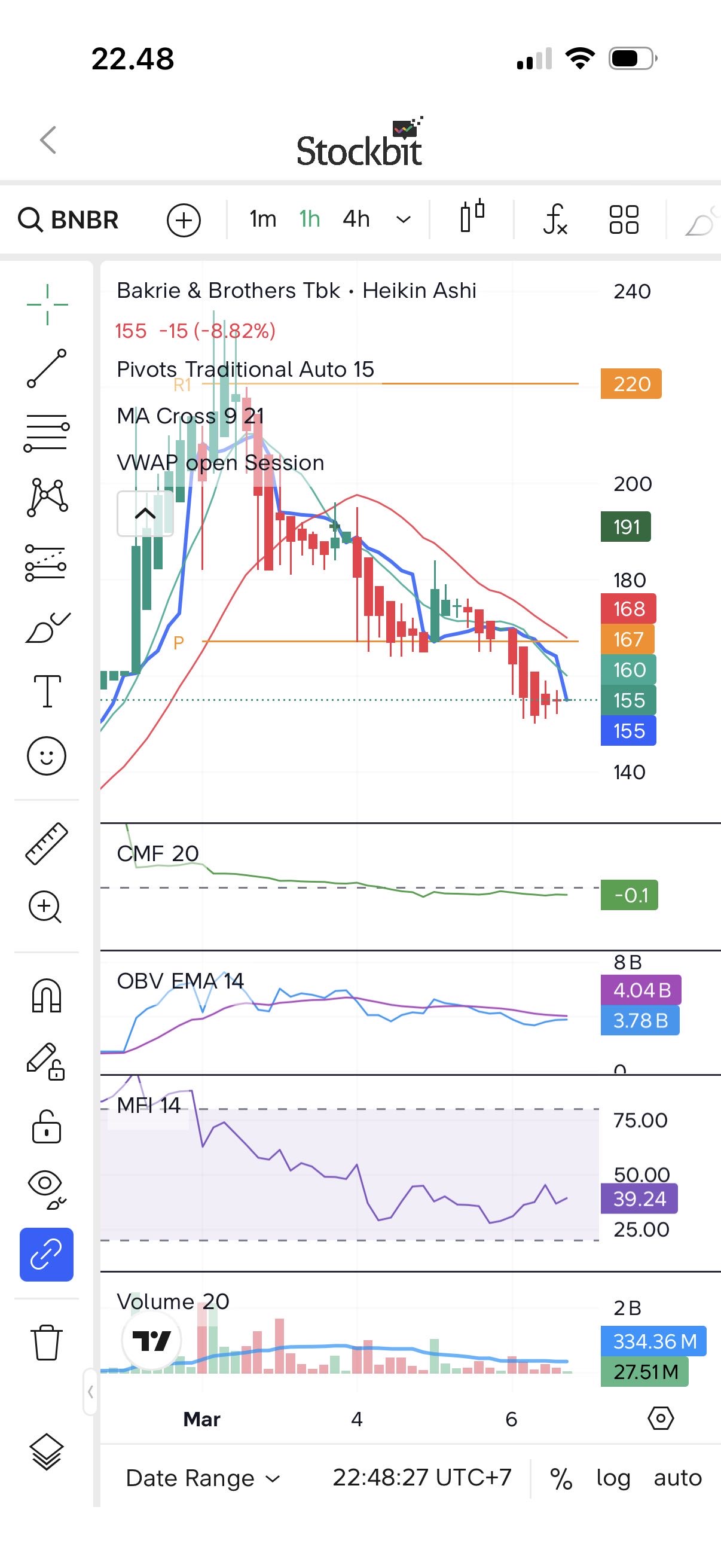Switch to the 1m timeframe

point(263,219)
